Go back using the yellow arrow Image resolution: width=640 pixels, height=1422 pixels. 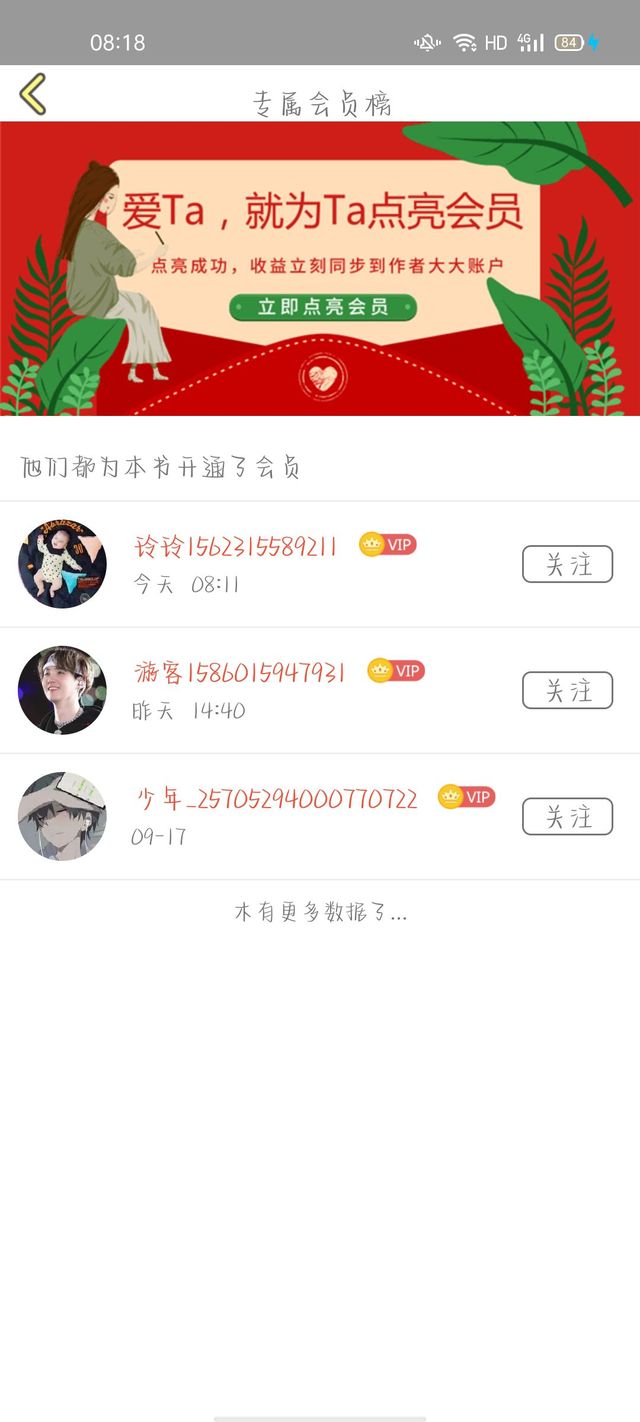tap(33, 94)
